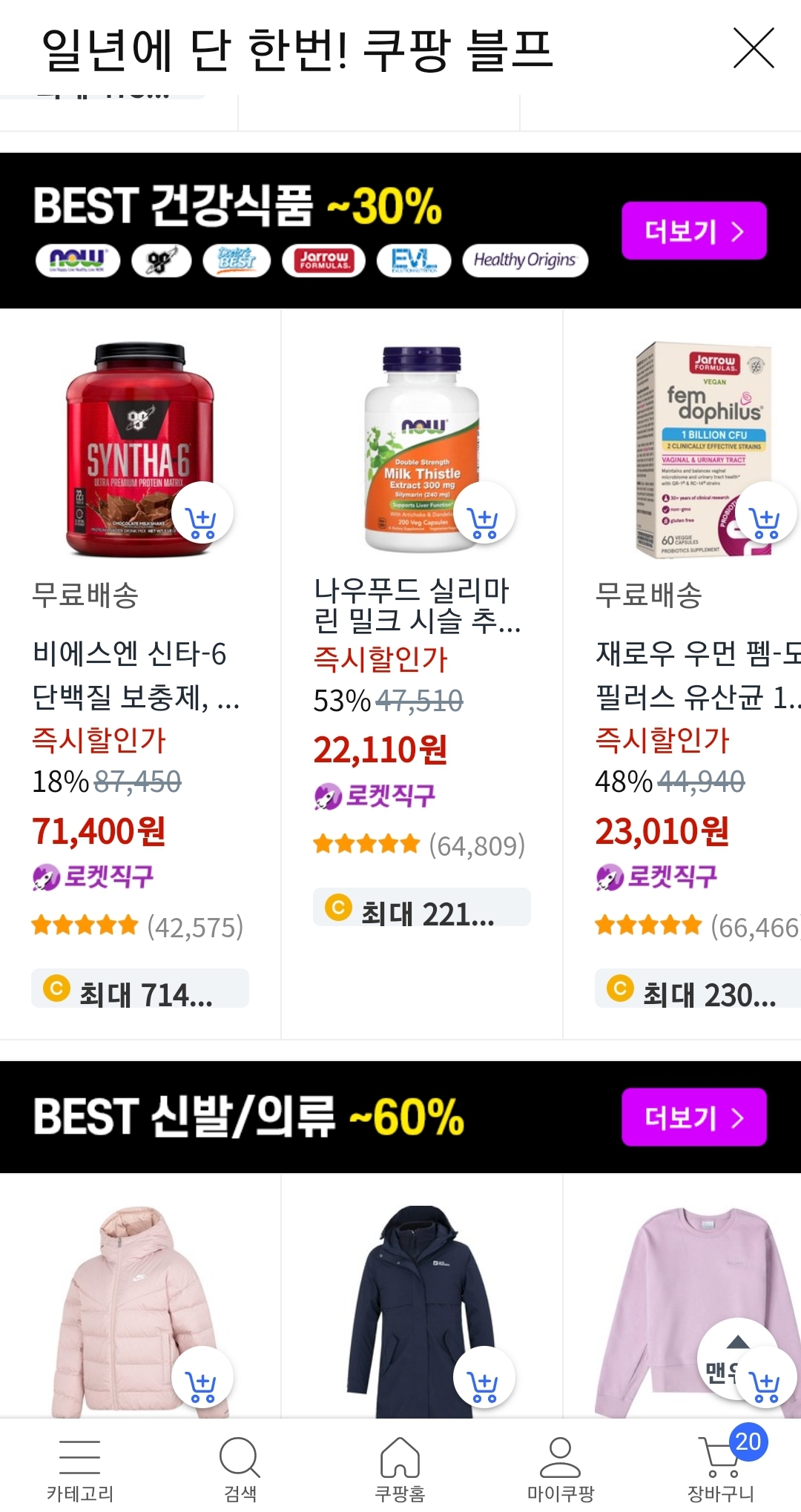This screenshot has width=801, height=1512.
Task: Open 더보기 for BEST 건강식품 deals
Action: (693, 231)
